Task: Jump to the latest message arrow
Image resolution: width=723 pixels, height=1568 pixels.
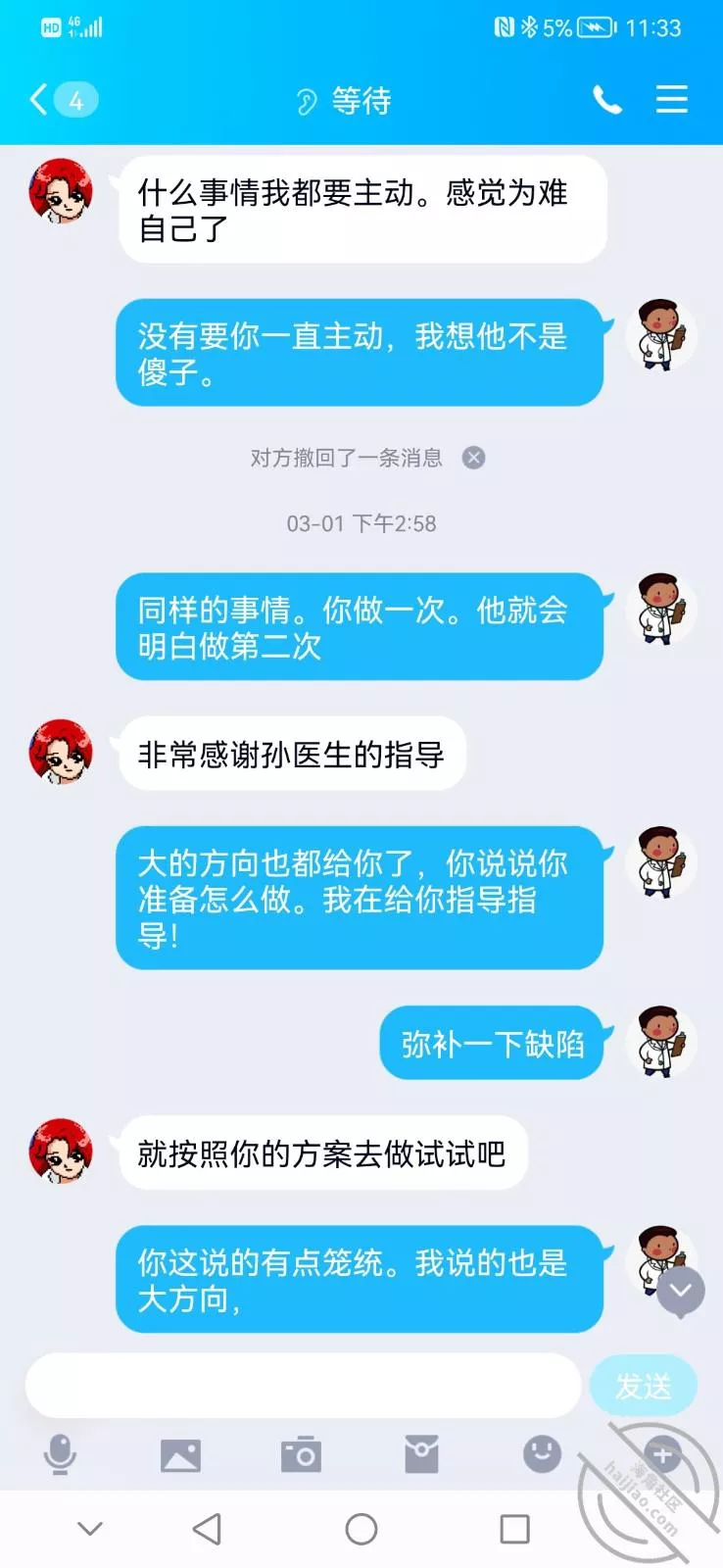Action: click(681, 1292)
